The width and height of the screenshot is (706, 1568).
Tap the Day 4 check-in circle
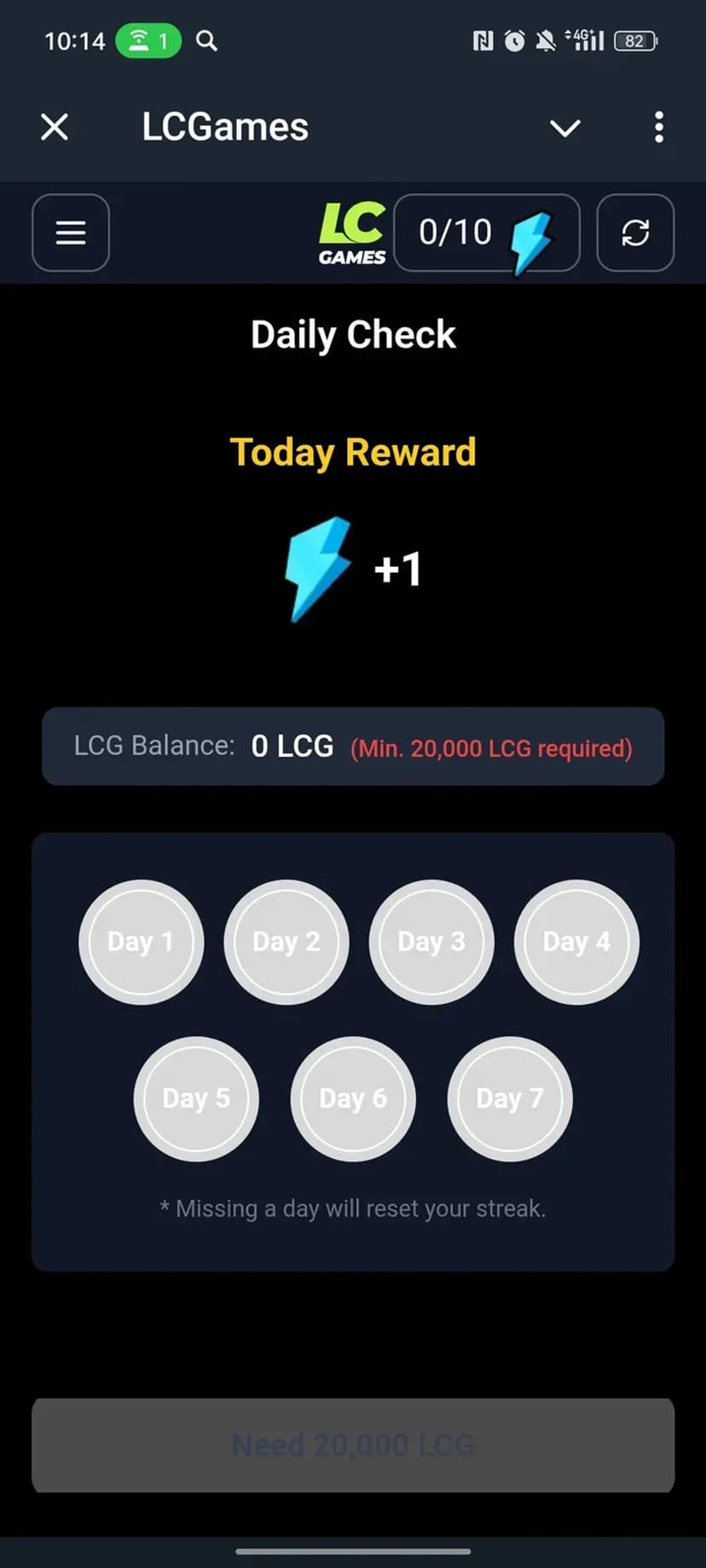click(x=576, y=942)
